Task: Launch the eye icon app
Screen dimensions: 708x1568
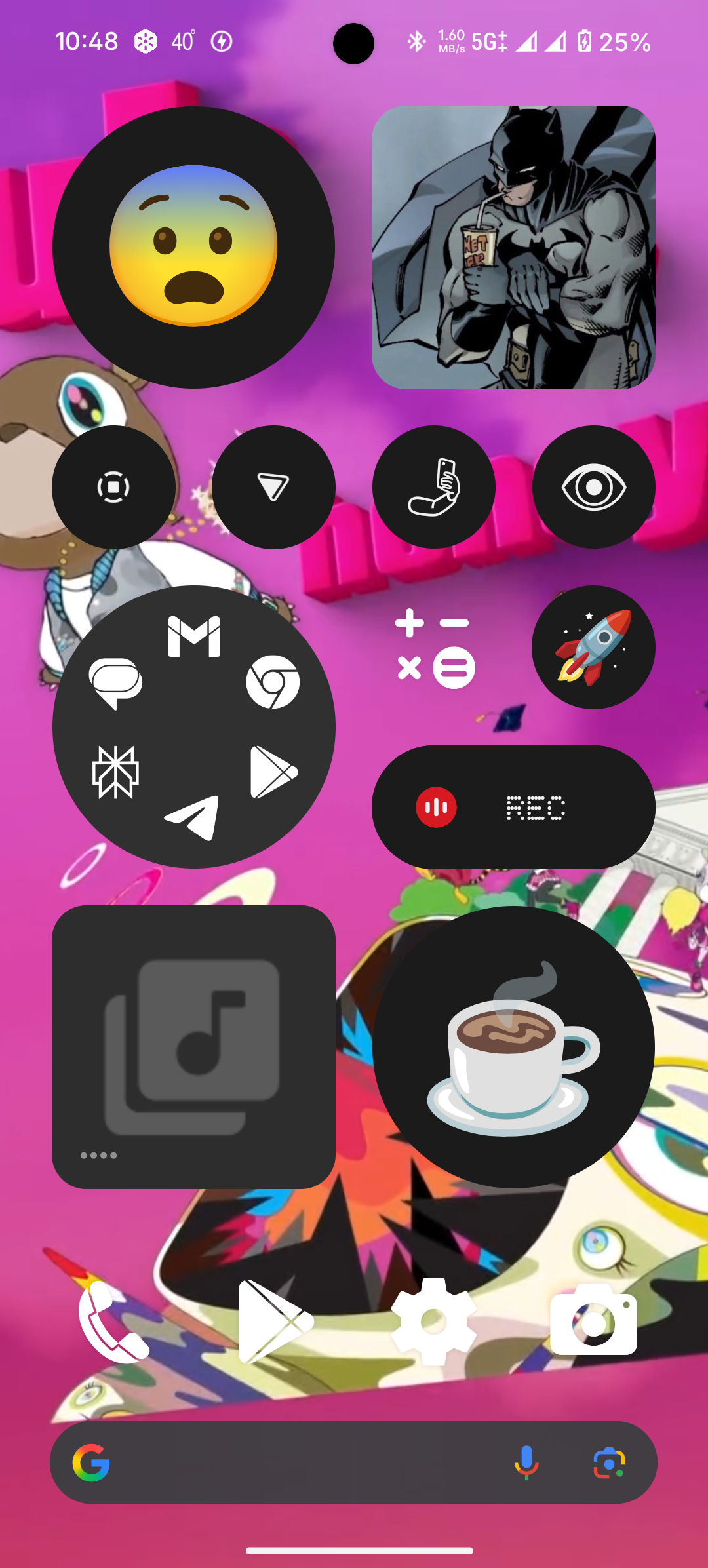Action: pos(593,487)
